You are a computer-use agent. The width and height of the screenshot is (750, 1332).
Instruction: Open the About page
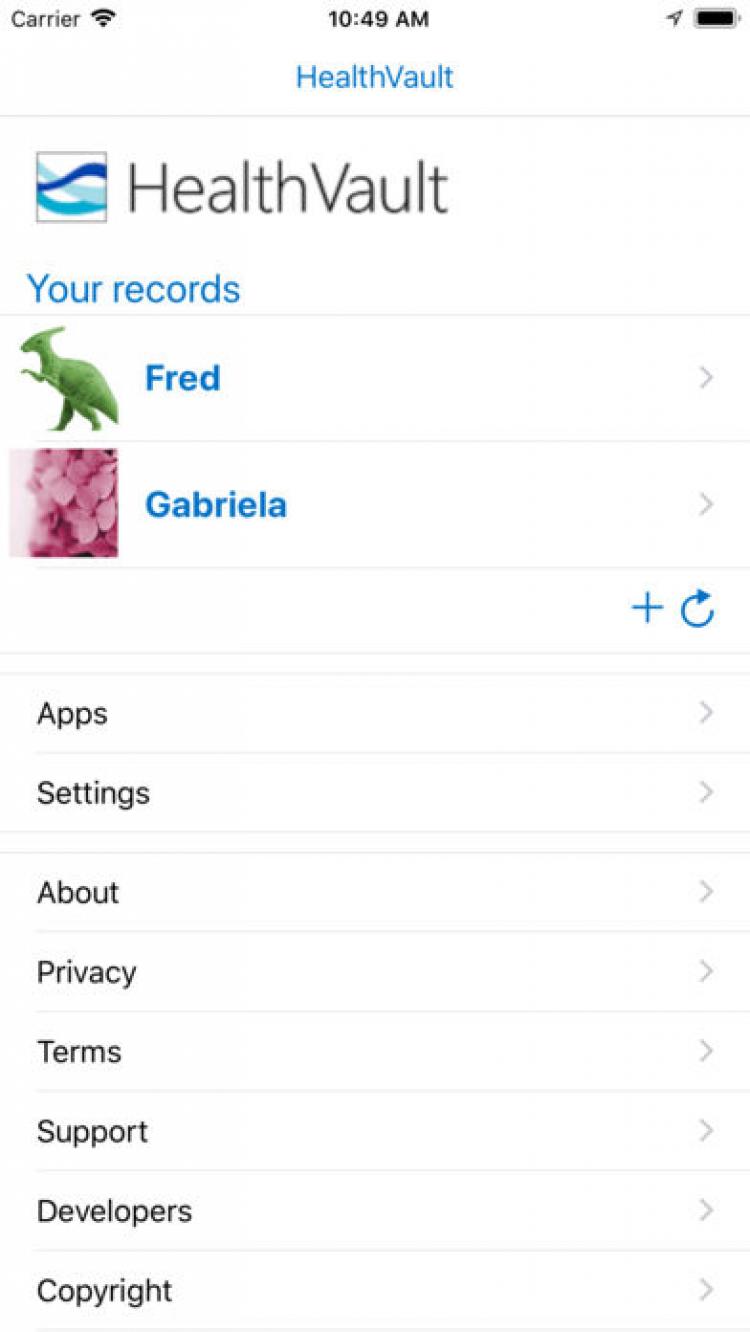(78, 892)
